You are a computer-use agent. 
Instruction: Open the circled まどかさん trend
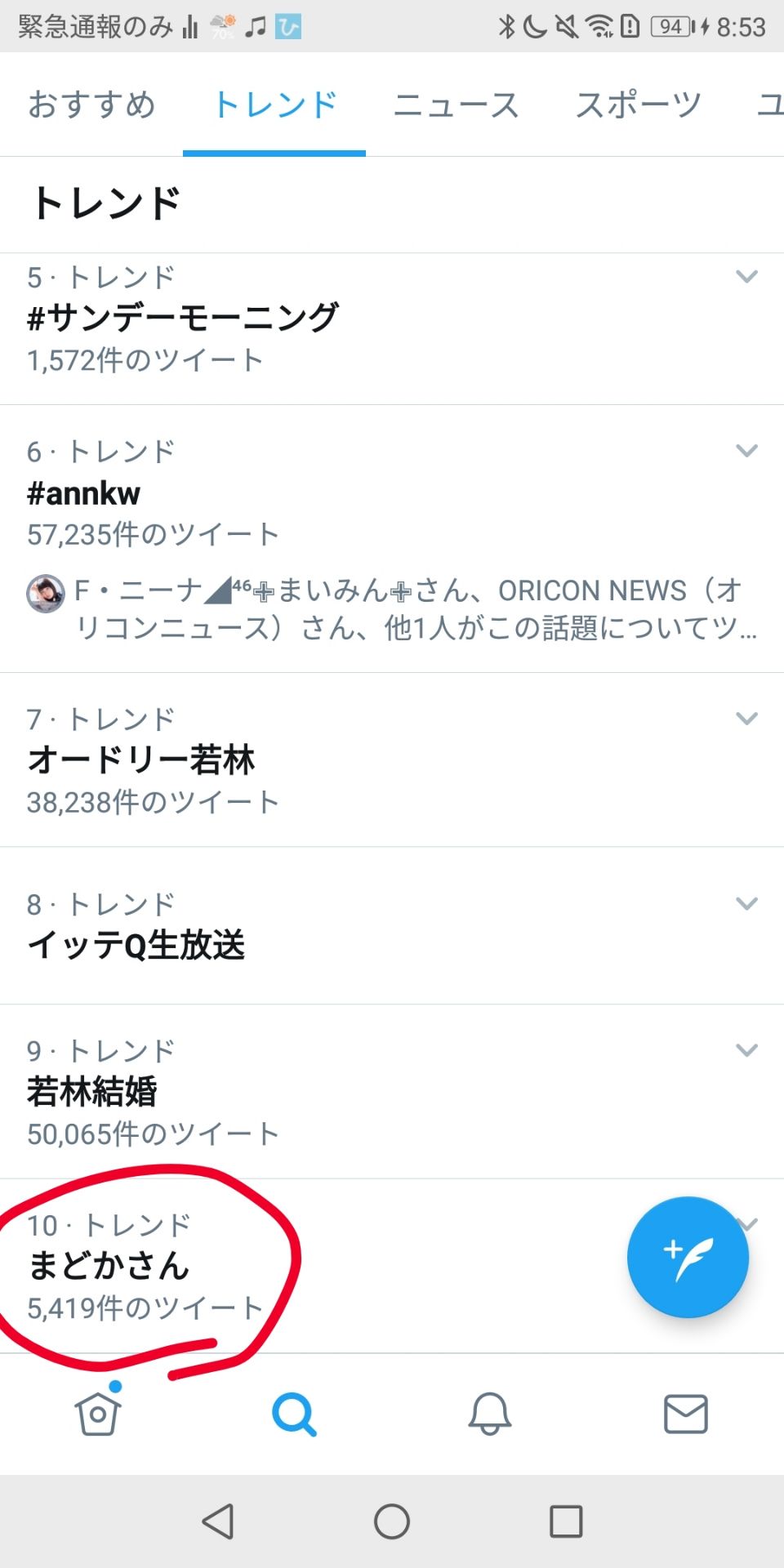click(x=107, y=1267)
